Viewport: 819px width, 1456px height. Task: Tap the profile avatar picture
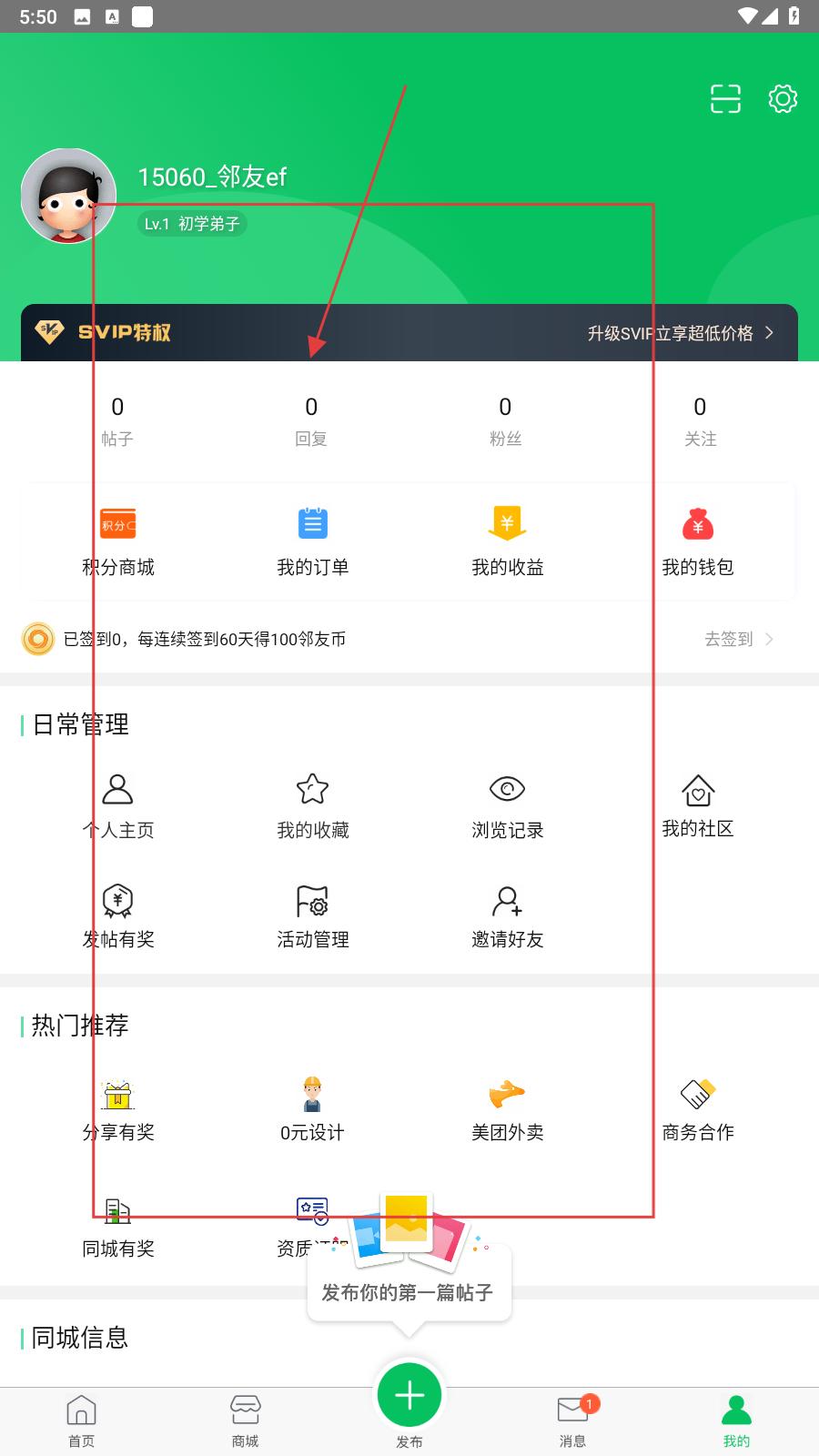pyautogui.click(x=68, y=197)
